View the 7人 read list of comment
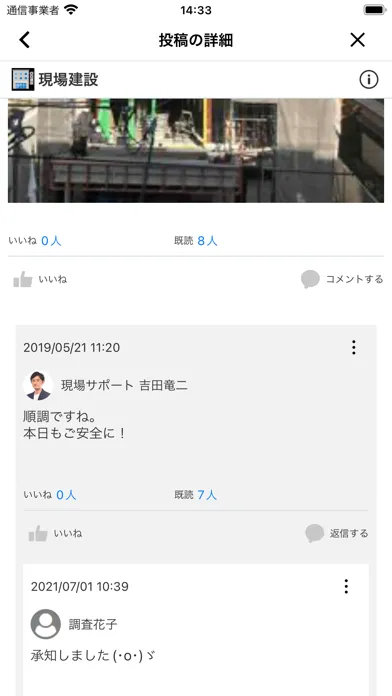Image resolution: width=392 pixels, height=696 pixels. (207, 495)
